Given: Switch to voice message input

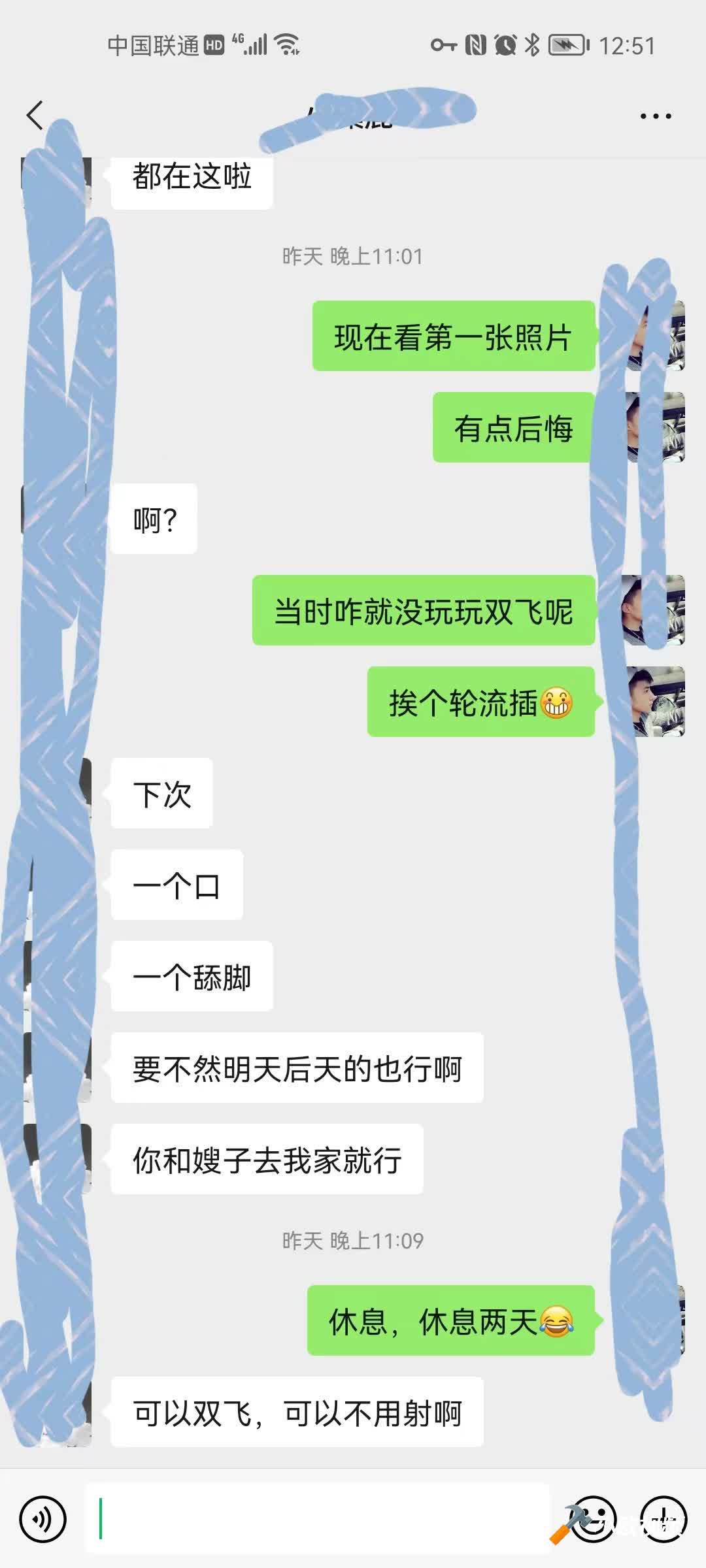Looking at the screenshot, I should coord(43,1519).
